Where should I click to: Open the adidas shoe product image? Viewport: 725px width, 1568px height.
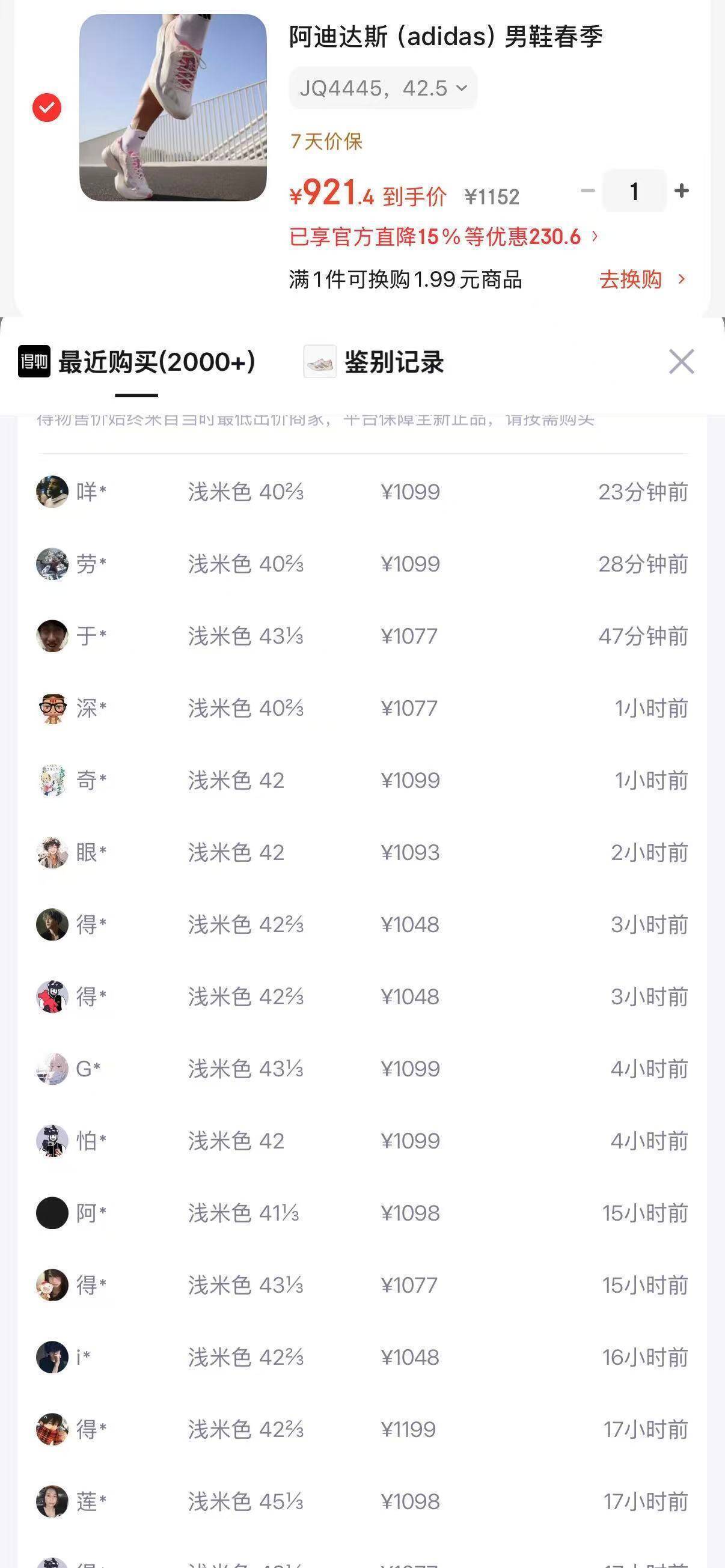(173, 108)
